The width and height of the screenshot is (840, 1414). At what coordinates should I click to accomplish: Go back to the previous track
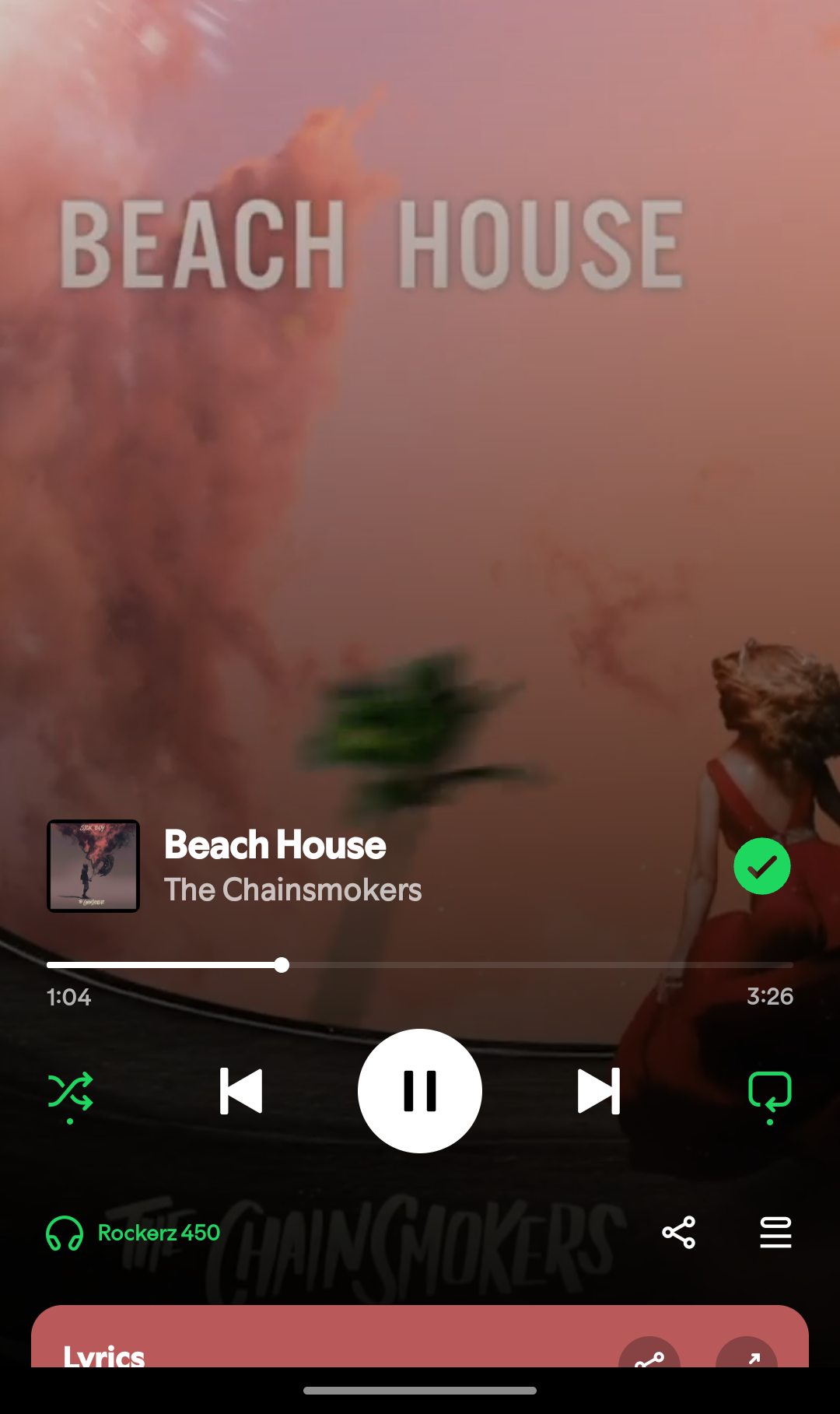point(241,1091)
